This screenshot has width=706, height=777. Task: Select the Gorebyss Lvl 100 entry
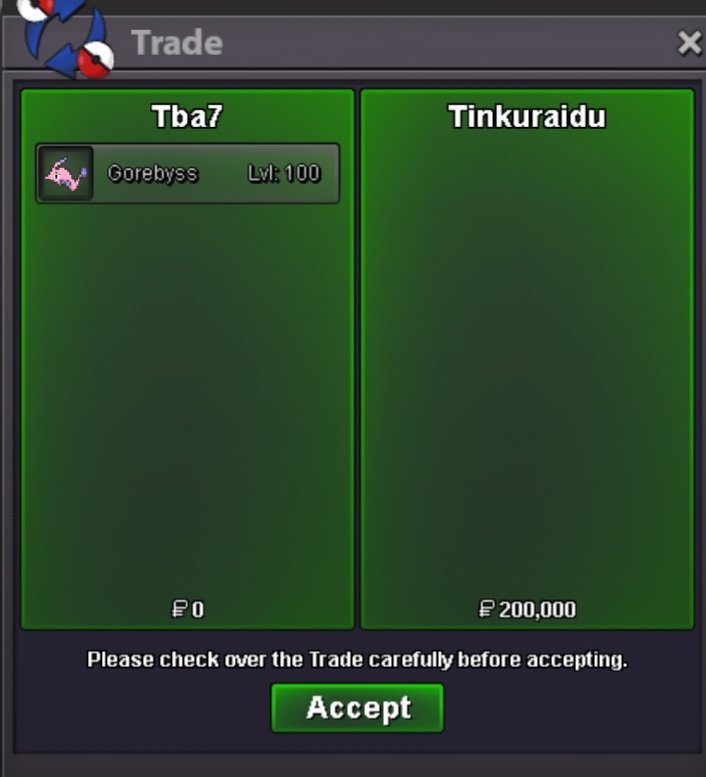pyautogui.click(x=188, y=173)
